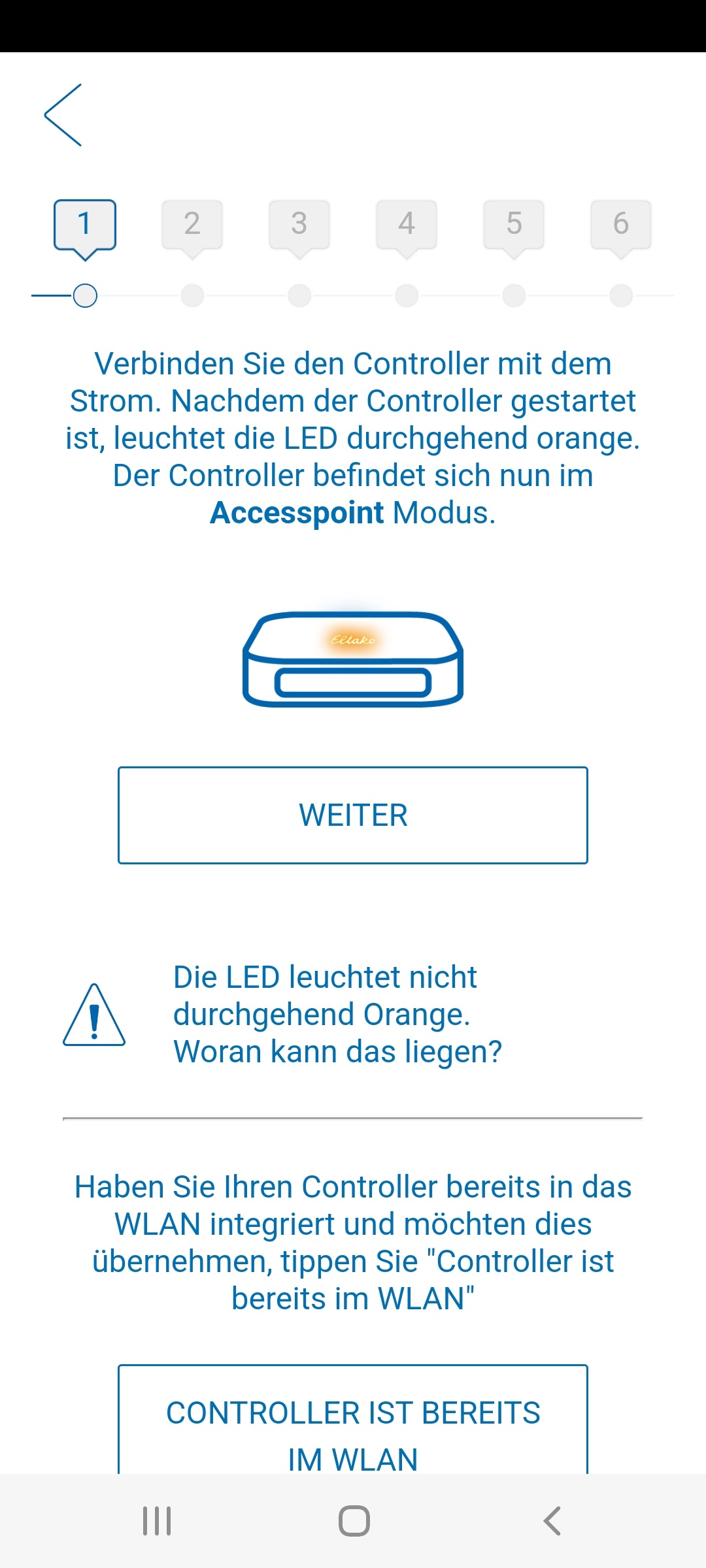Tap the system home button
This screenshot has width=706, height=1568.
354,1521
